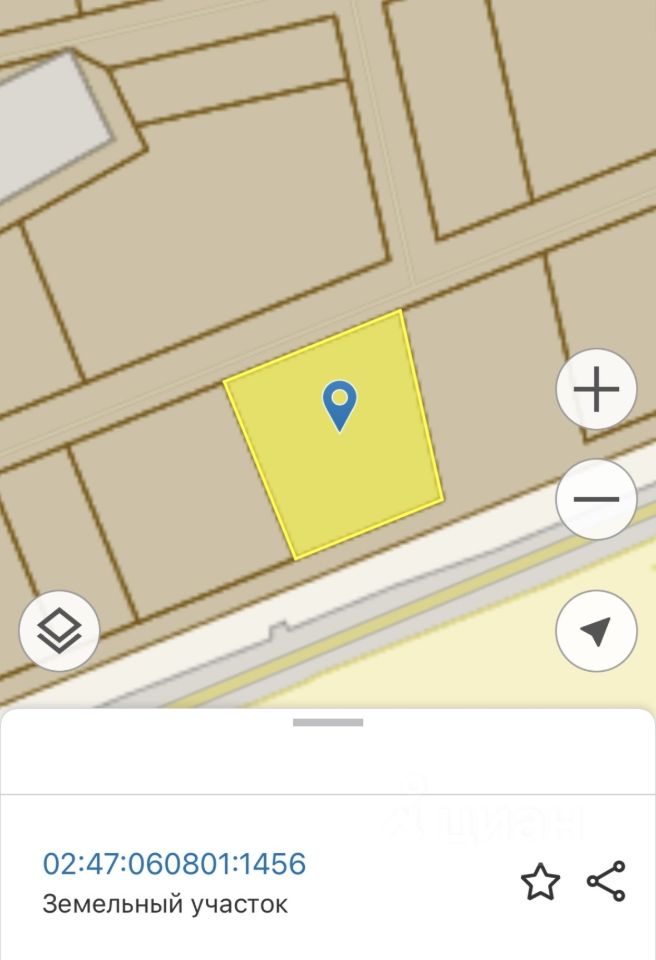656x960 pixels.
Task: Tap the blue location pin marker
Action: pyautogui.click(x=340, y=405)
